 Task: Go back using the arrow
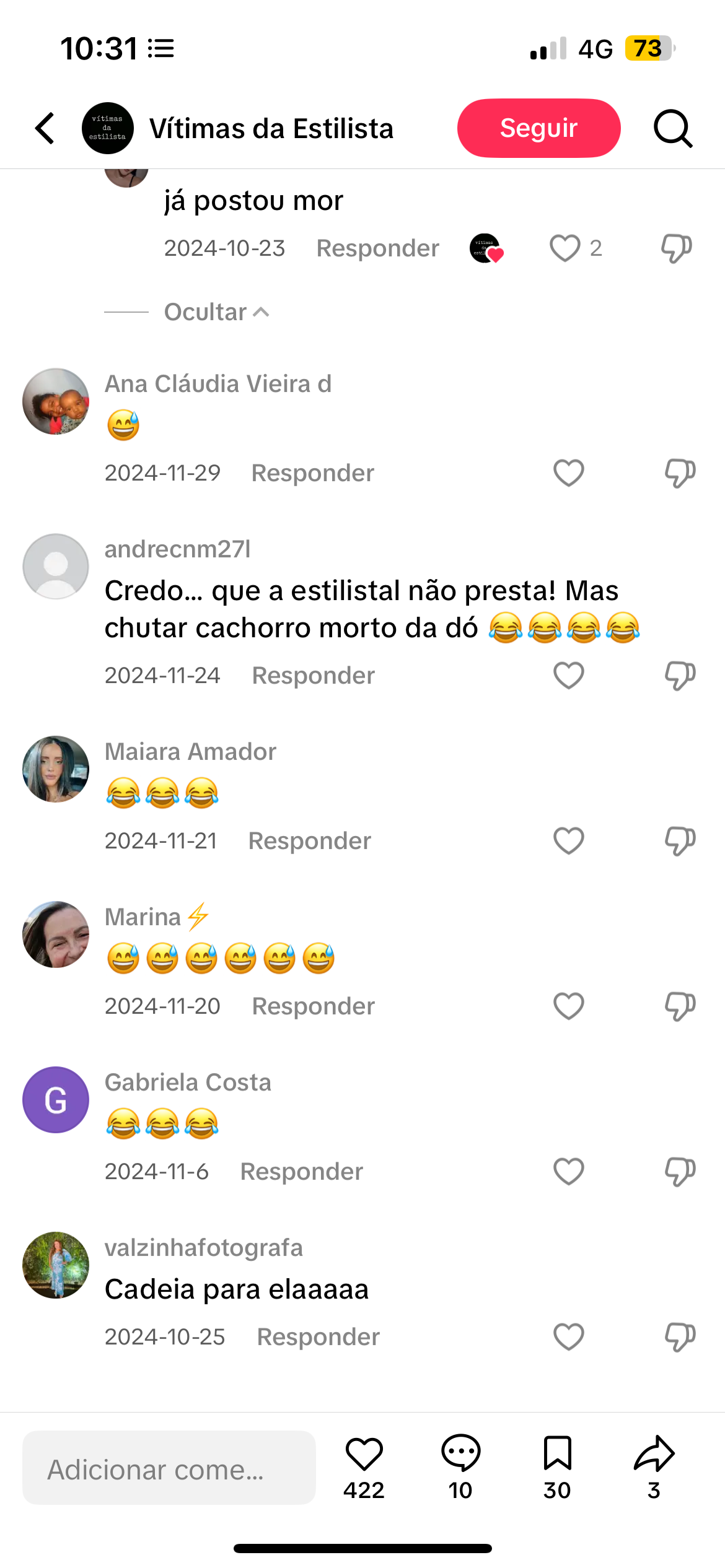[x=45, y=128]
